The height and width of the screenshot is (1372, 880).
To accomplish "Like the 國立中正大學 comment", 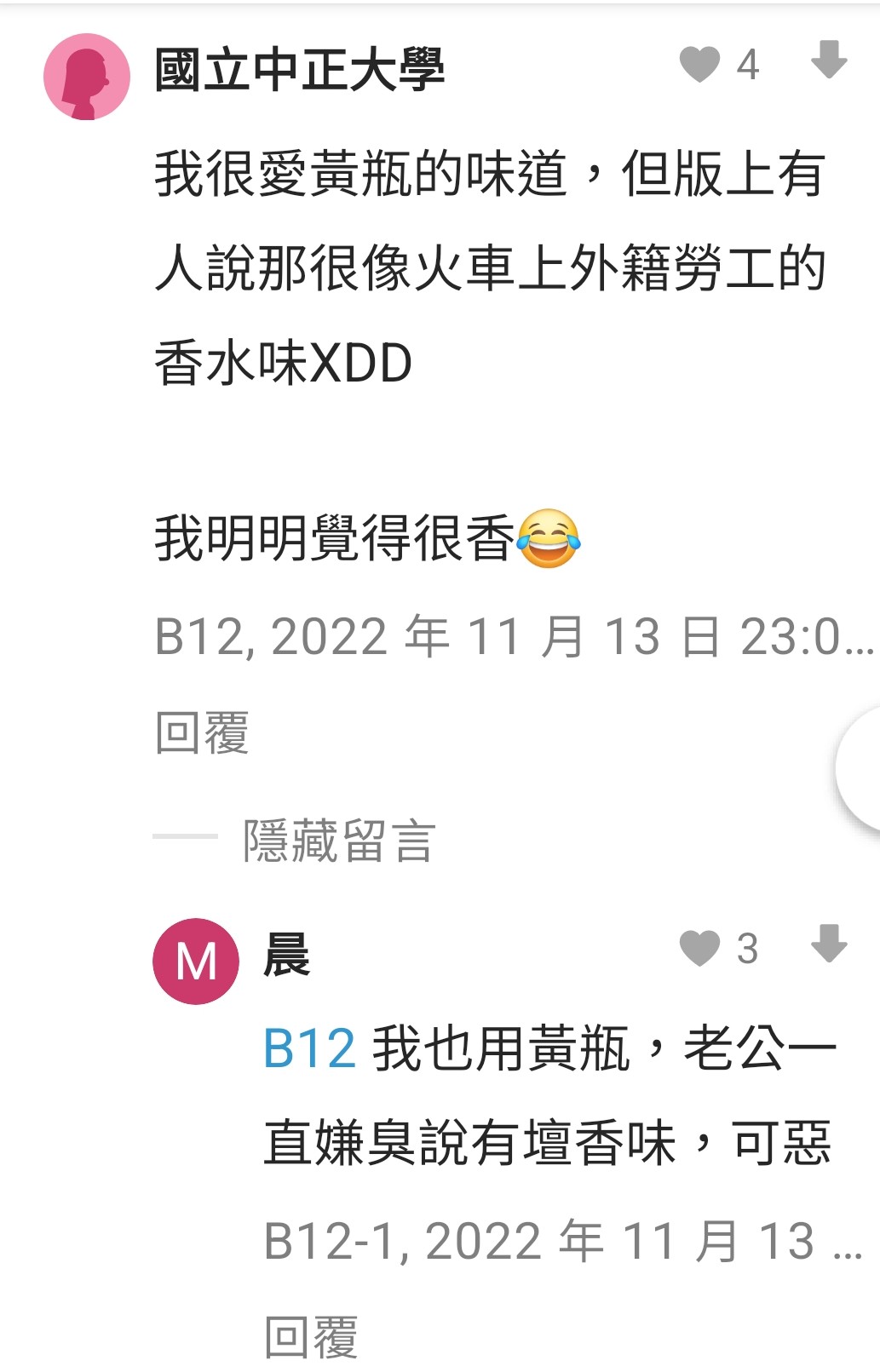I will tap(700, 65).
